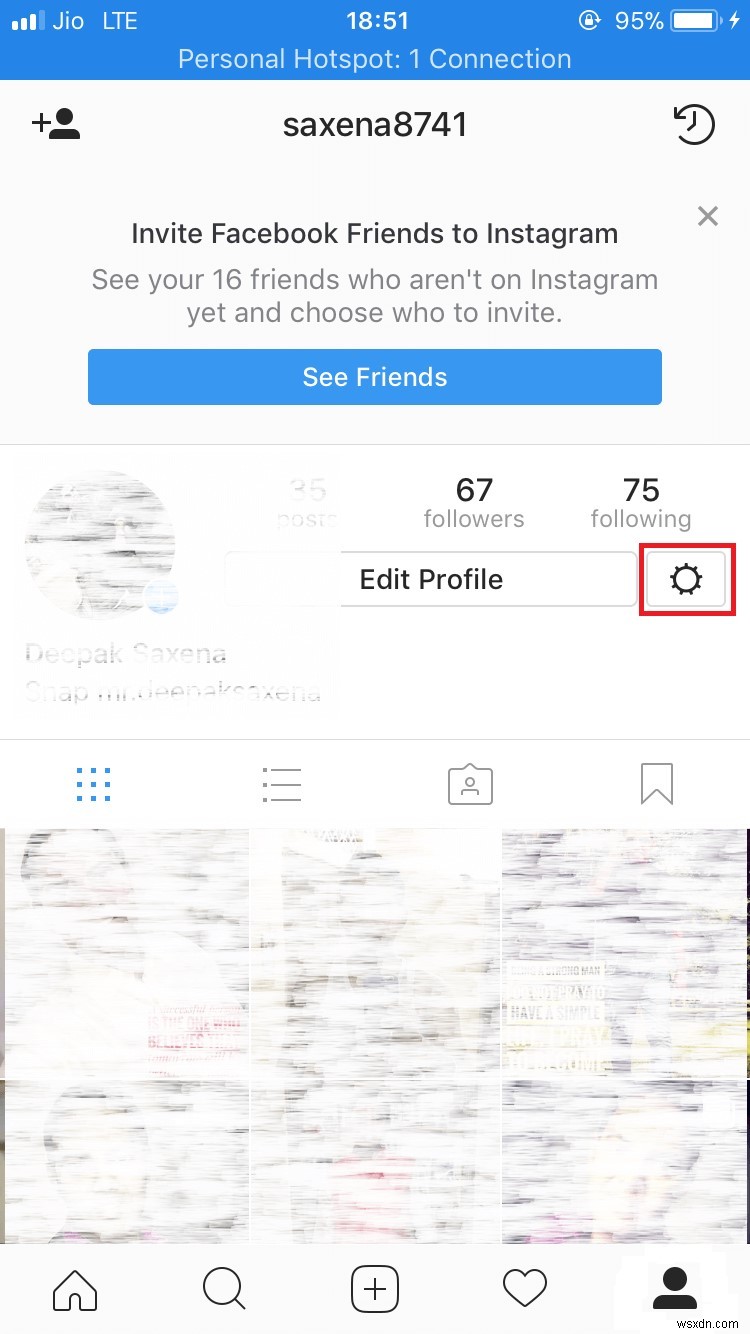
Task: Dismiss the Facebook friends invite banner
Action: click(x=708, y=216)
